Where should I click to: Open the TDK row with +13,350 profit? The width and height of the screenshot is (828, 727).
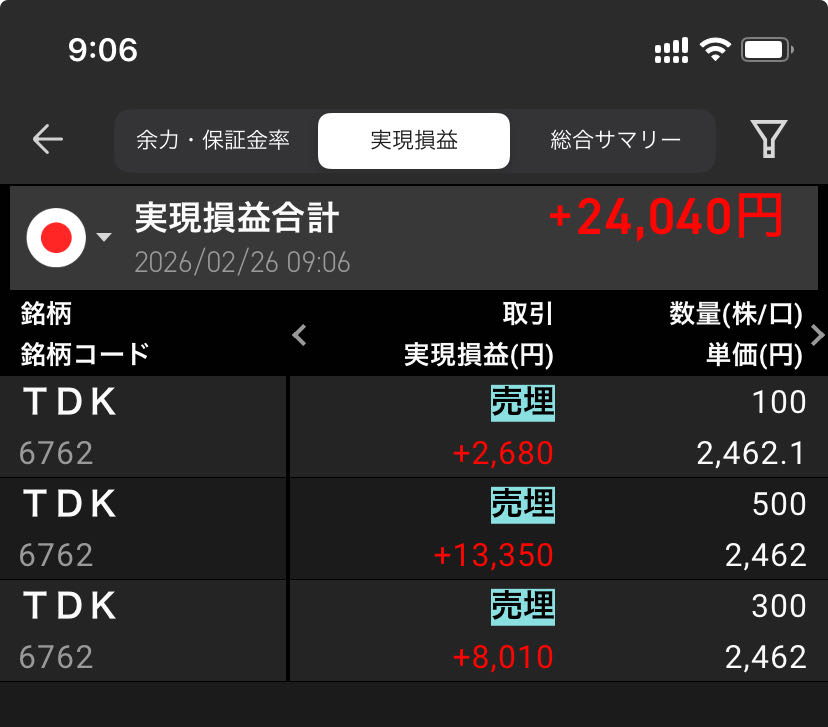tap(414, 529)
